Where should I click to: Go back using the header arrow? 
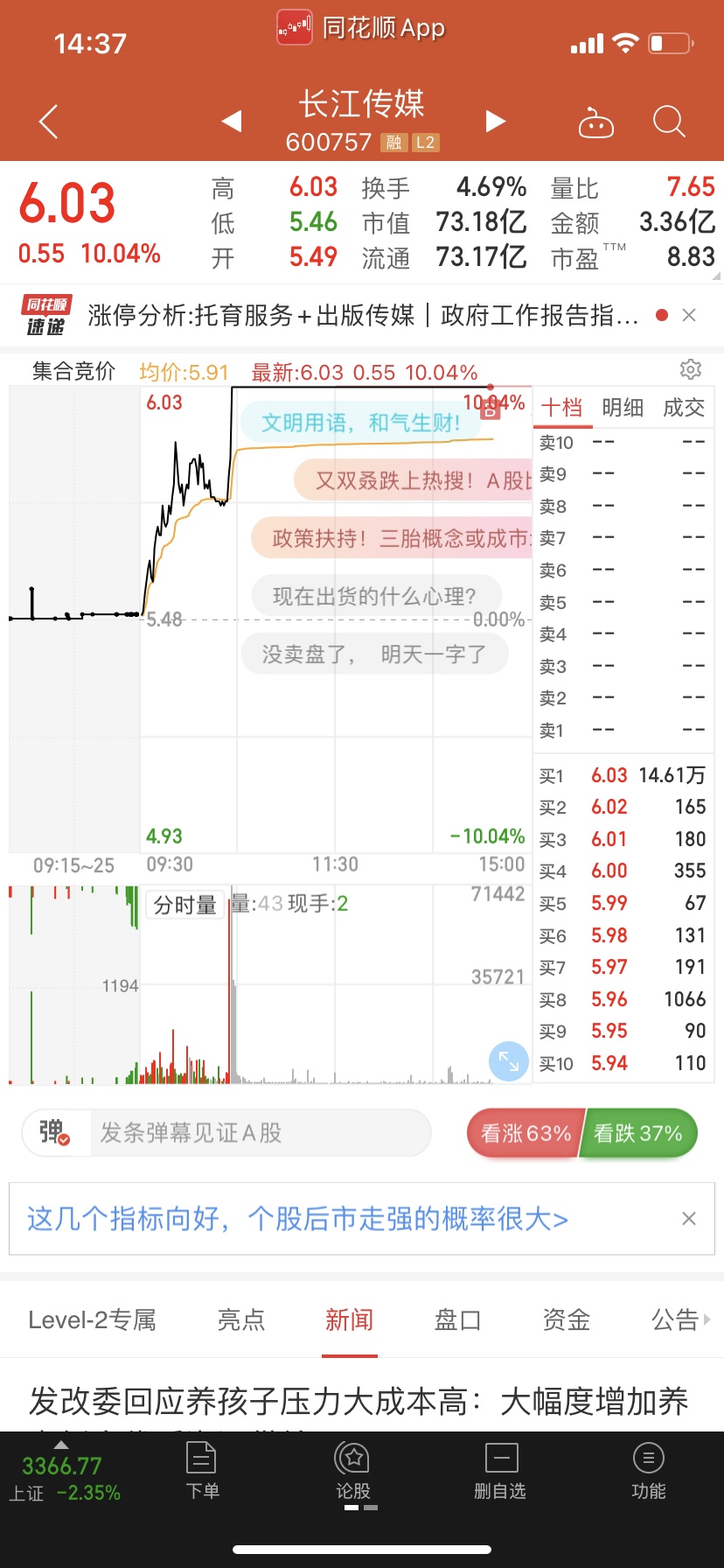(49, 122)
